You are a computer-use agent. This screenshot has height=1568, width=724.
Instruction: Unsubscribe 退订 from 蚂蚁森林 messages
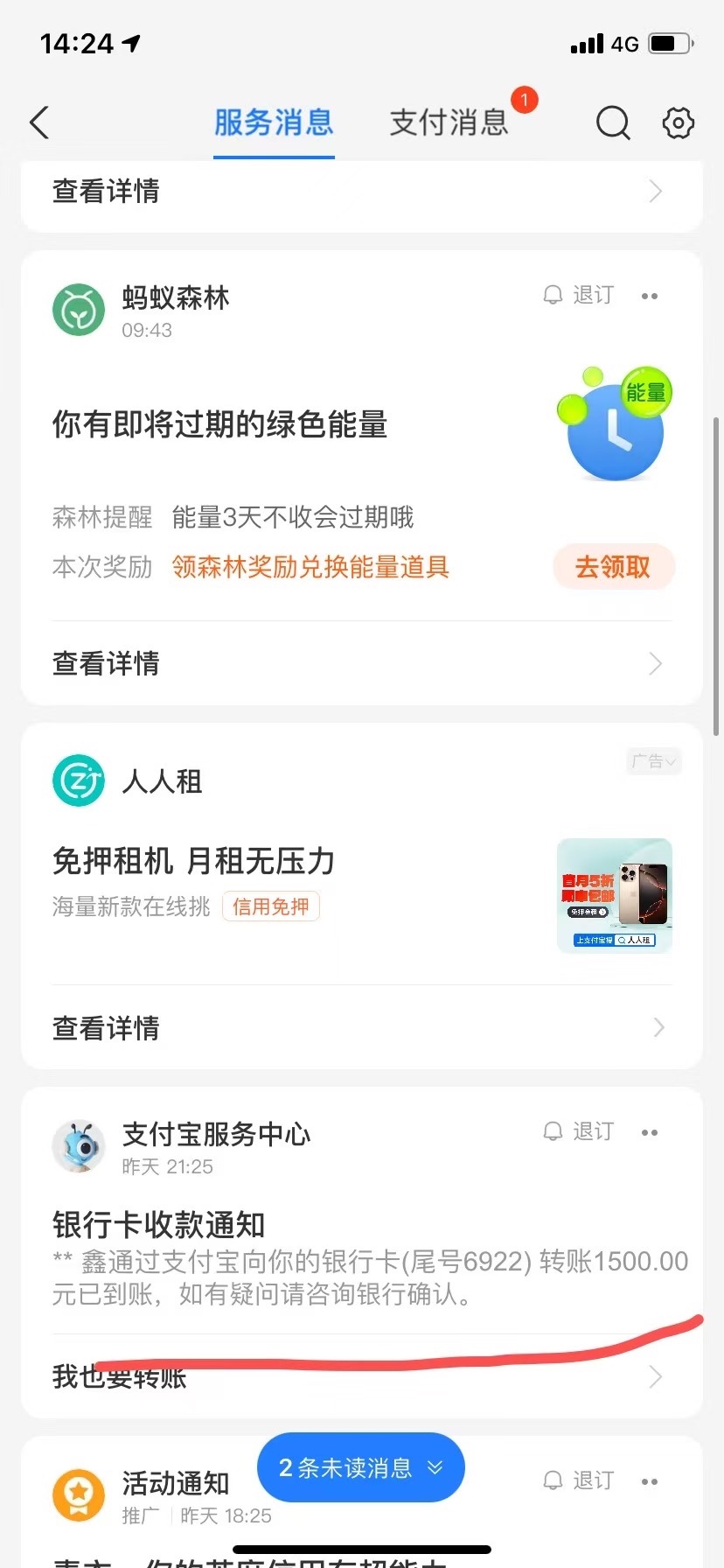[580, 296]
